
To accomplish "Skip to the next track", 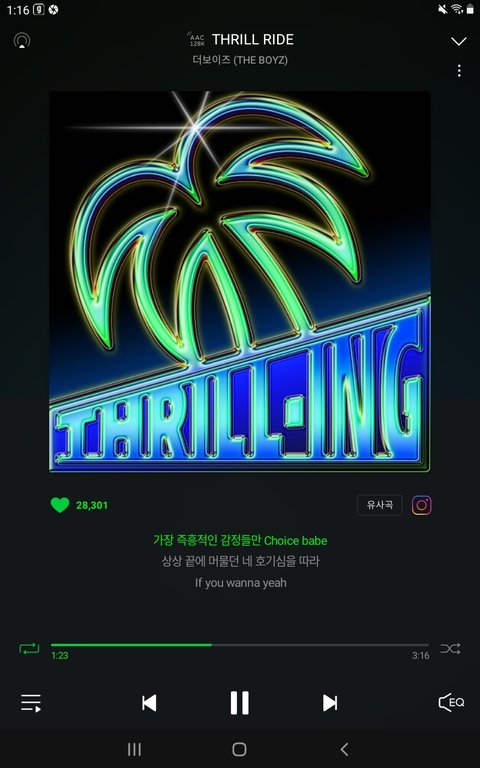I will (x=330, y=703).
